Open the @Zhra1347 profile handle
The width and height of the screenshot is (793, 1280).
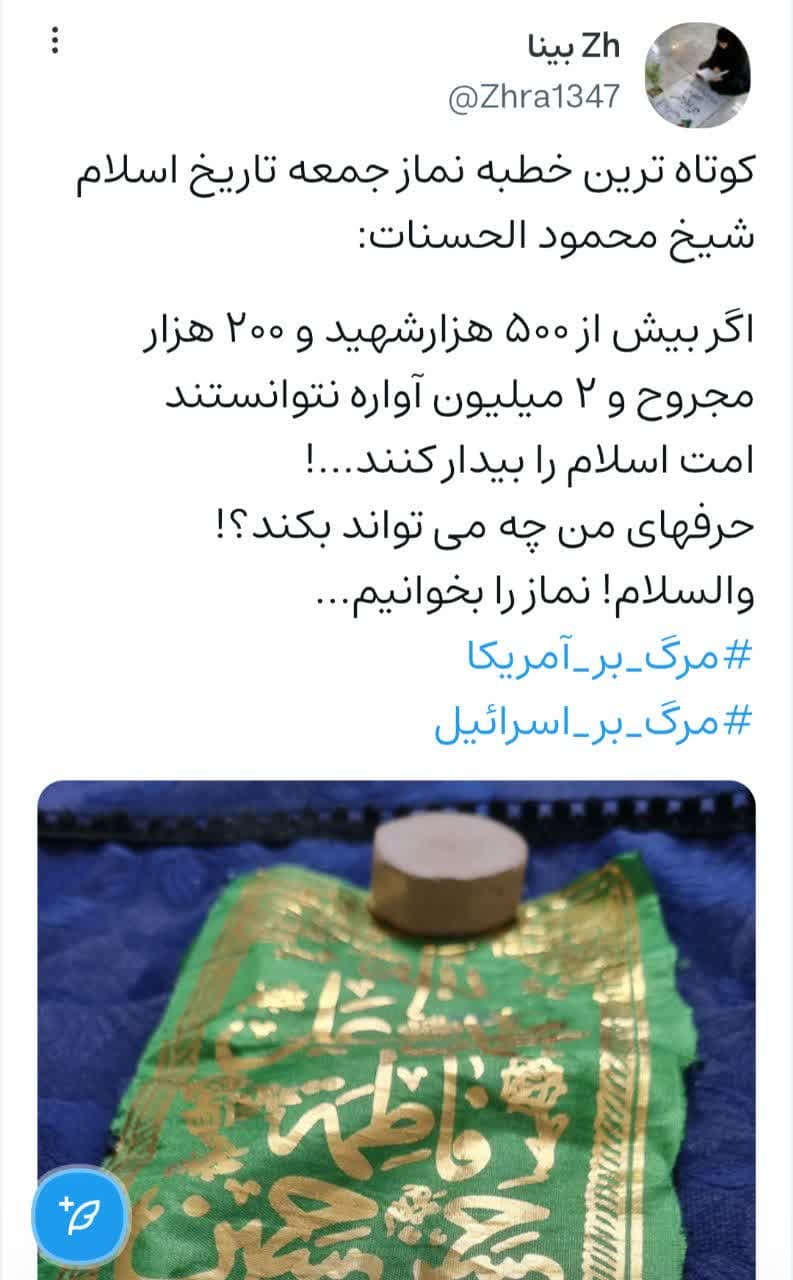click(534, 97)
